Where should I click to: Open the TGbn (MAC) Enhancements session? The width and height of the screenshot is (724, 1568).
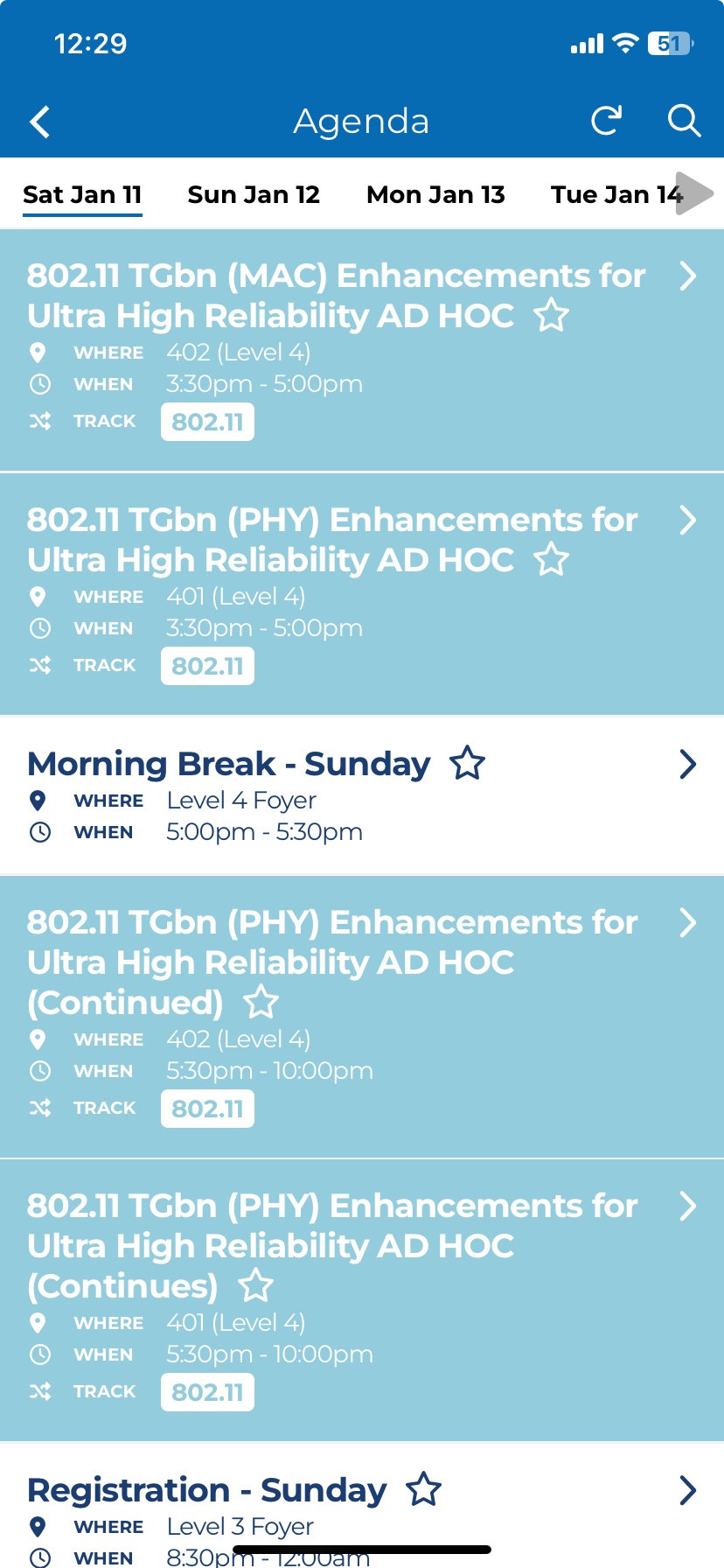362,350
